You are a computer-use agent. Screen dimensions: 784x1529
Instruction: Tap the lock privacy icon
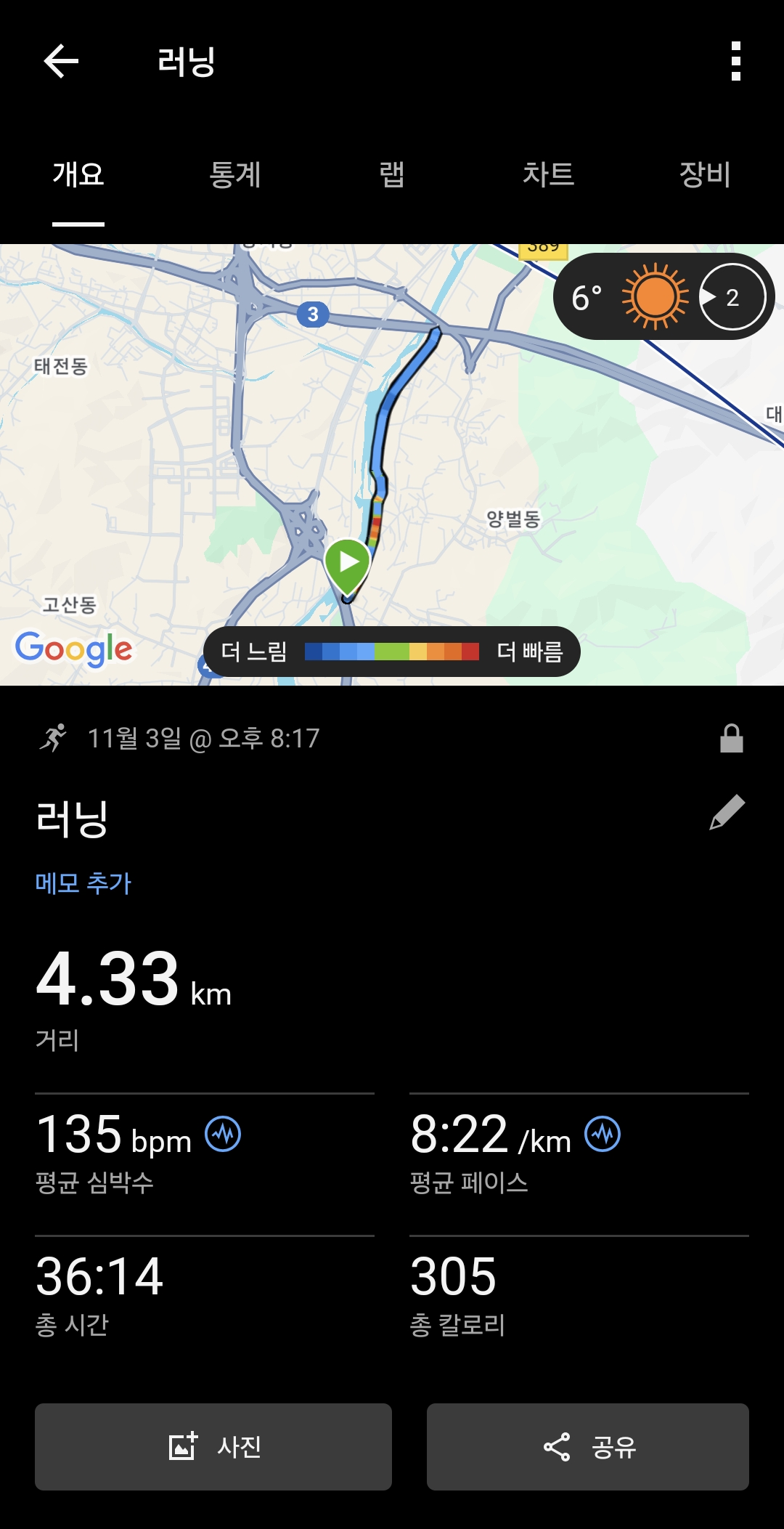[730, 739]
